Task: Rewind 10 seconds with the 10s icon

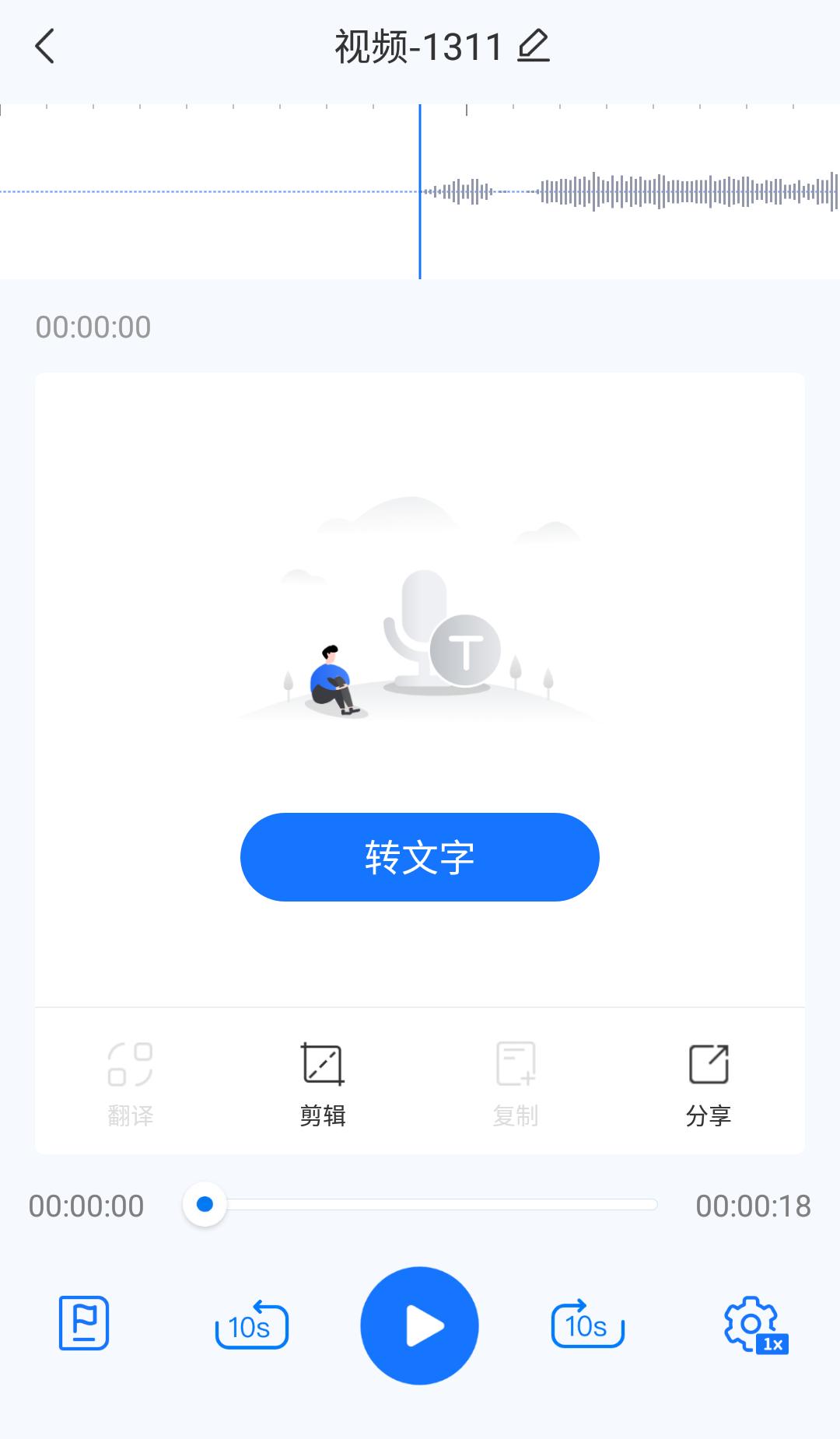Action: point(251,1324)
